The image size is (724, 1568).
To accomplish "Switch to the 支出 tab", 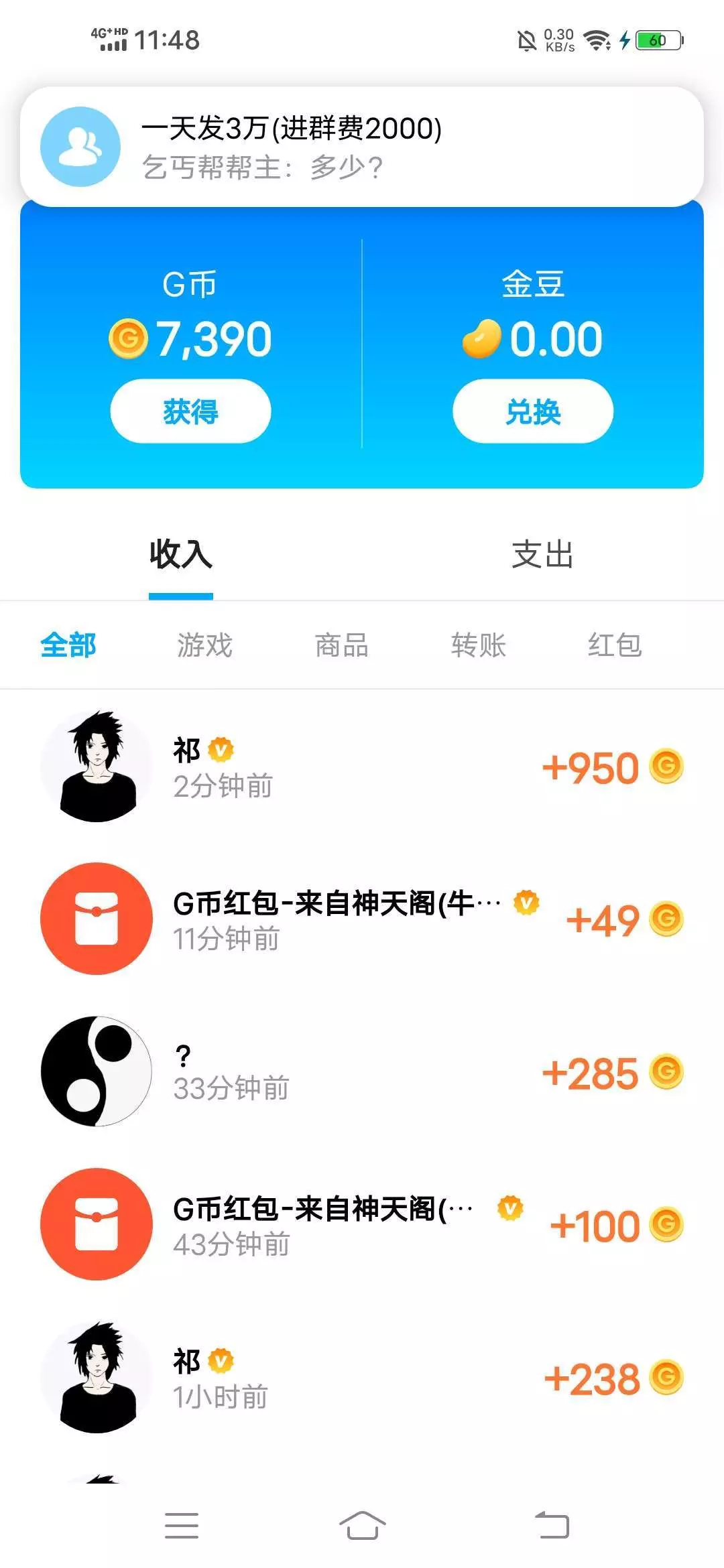I will tap(542, 555).
